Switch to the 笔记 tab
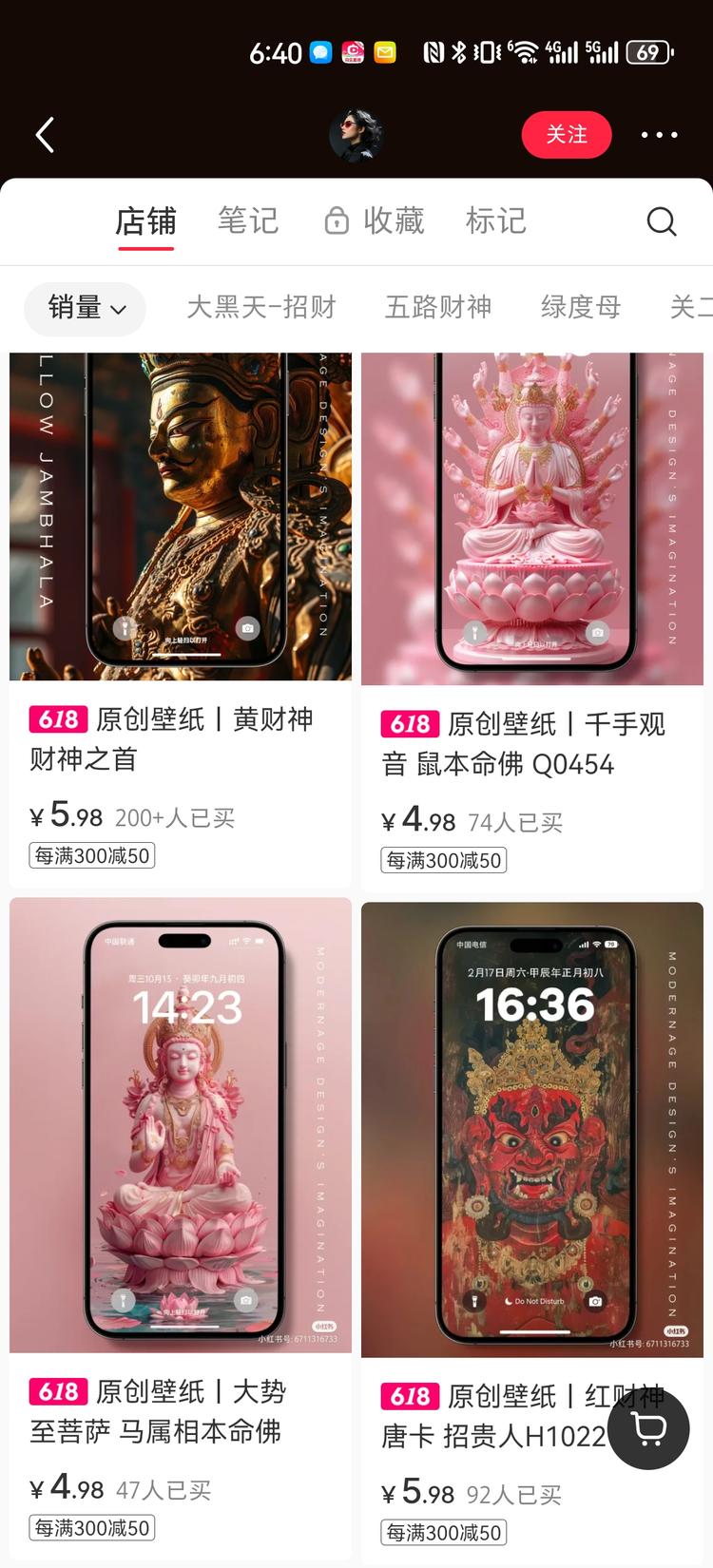 coord(248,220)
